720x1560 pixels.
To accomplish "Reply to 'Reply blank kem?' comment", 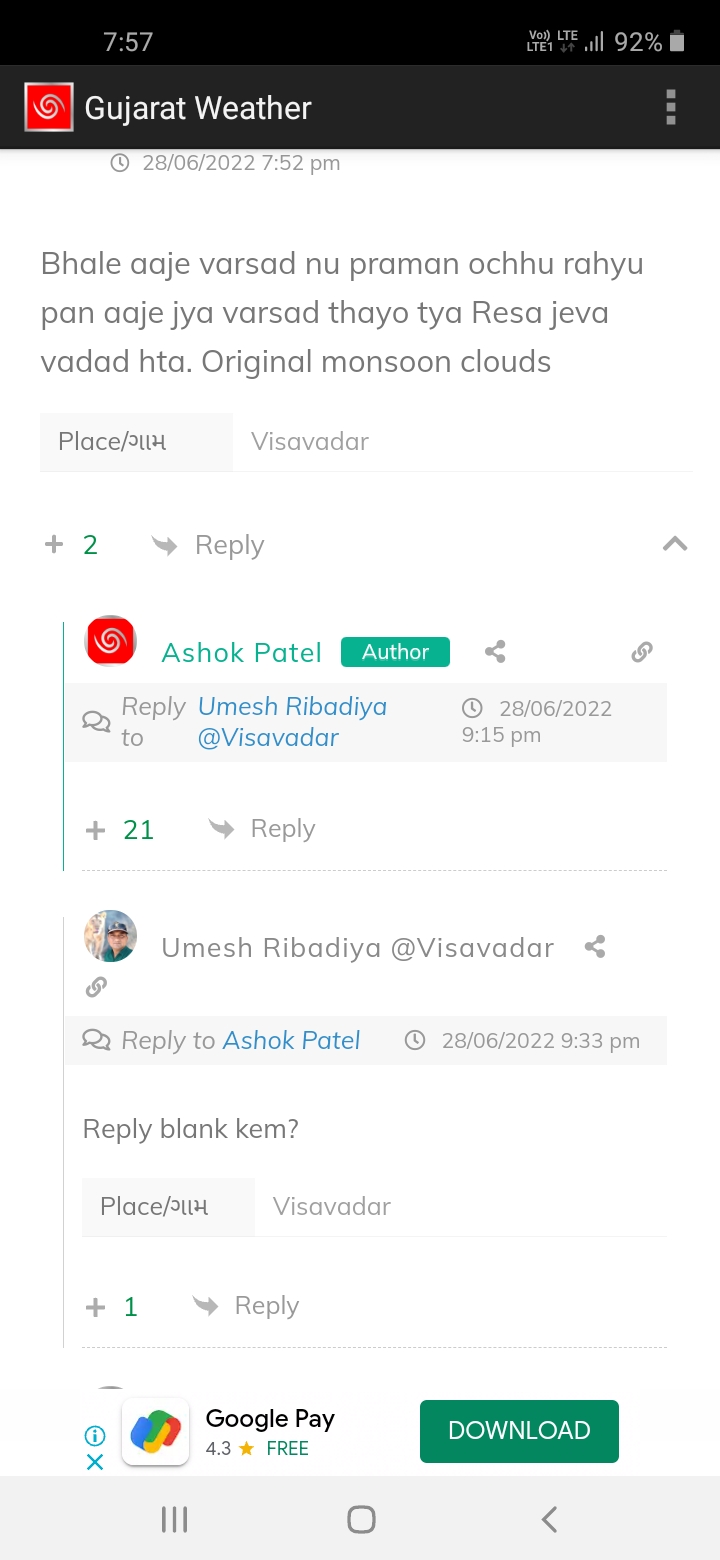I will (247, 1306).
